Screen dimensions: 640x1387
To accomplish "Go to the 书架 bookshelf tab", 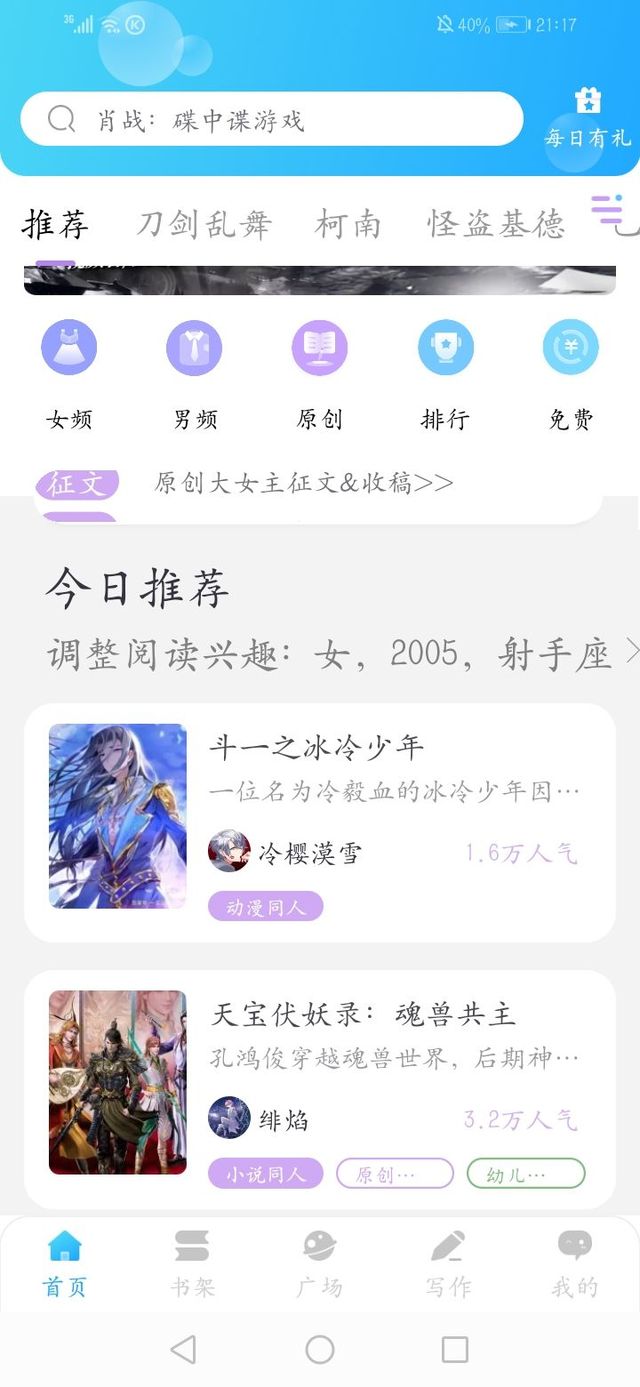I will (x=192, y=1264).
